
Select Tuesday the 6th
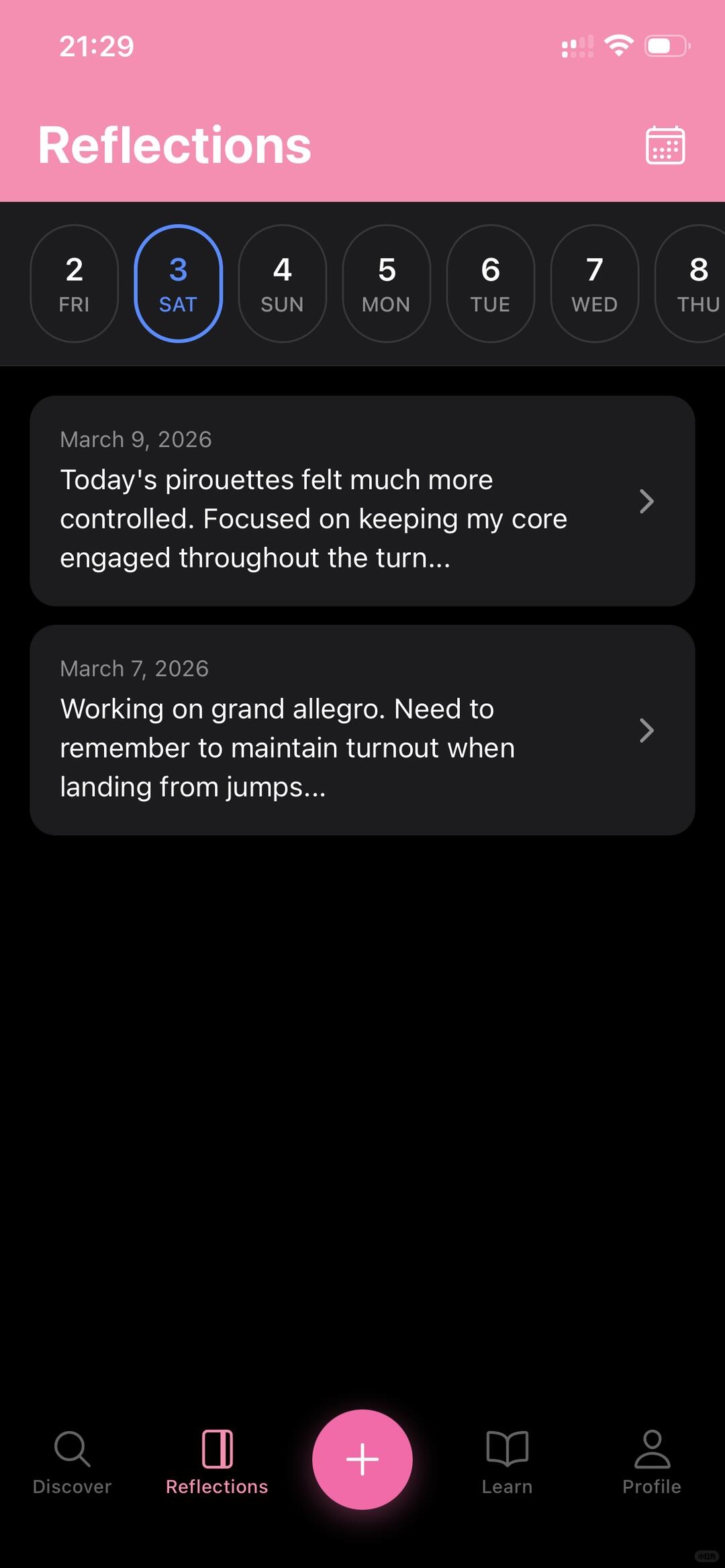[491, 284]
